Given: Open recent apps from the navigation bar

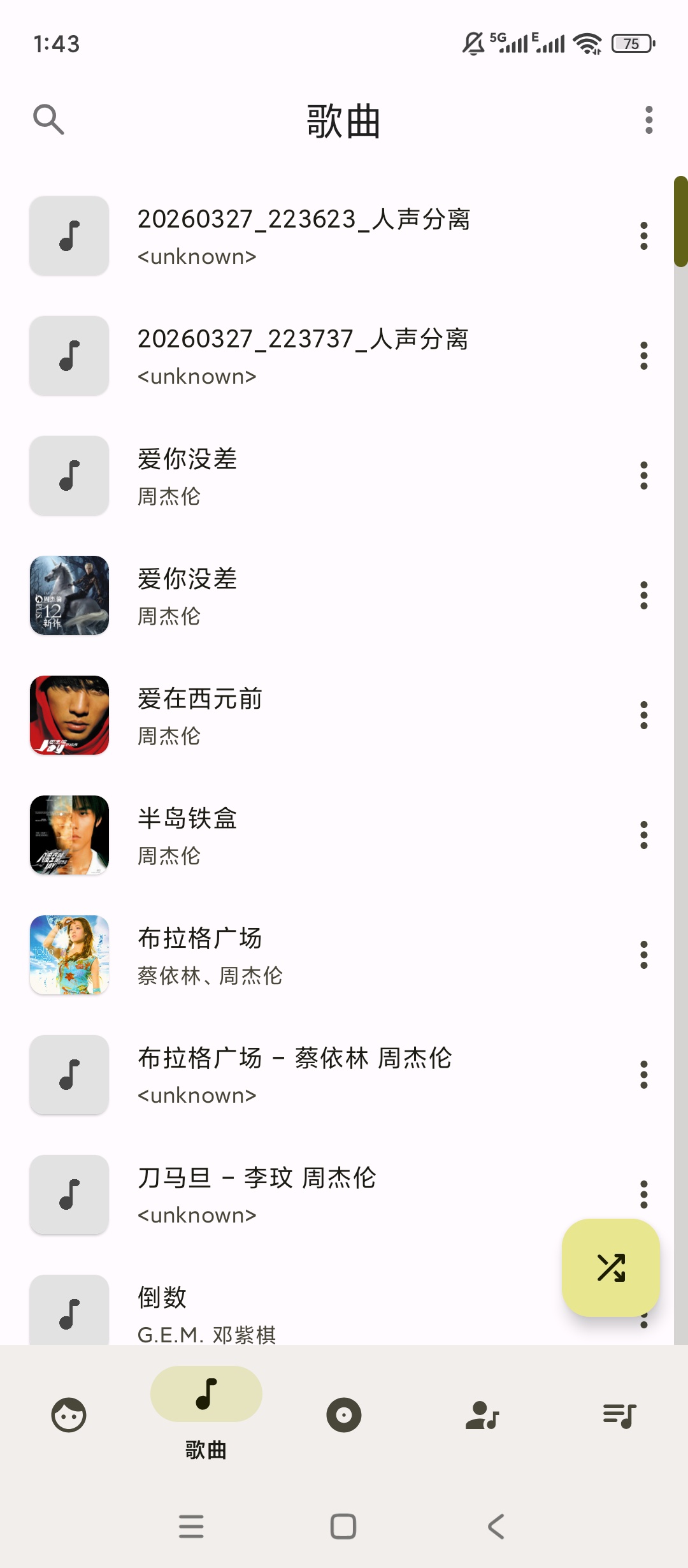Looking at the screenshot, I should click(191, 1526).
